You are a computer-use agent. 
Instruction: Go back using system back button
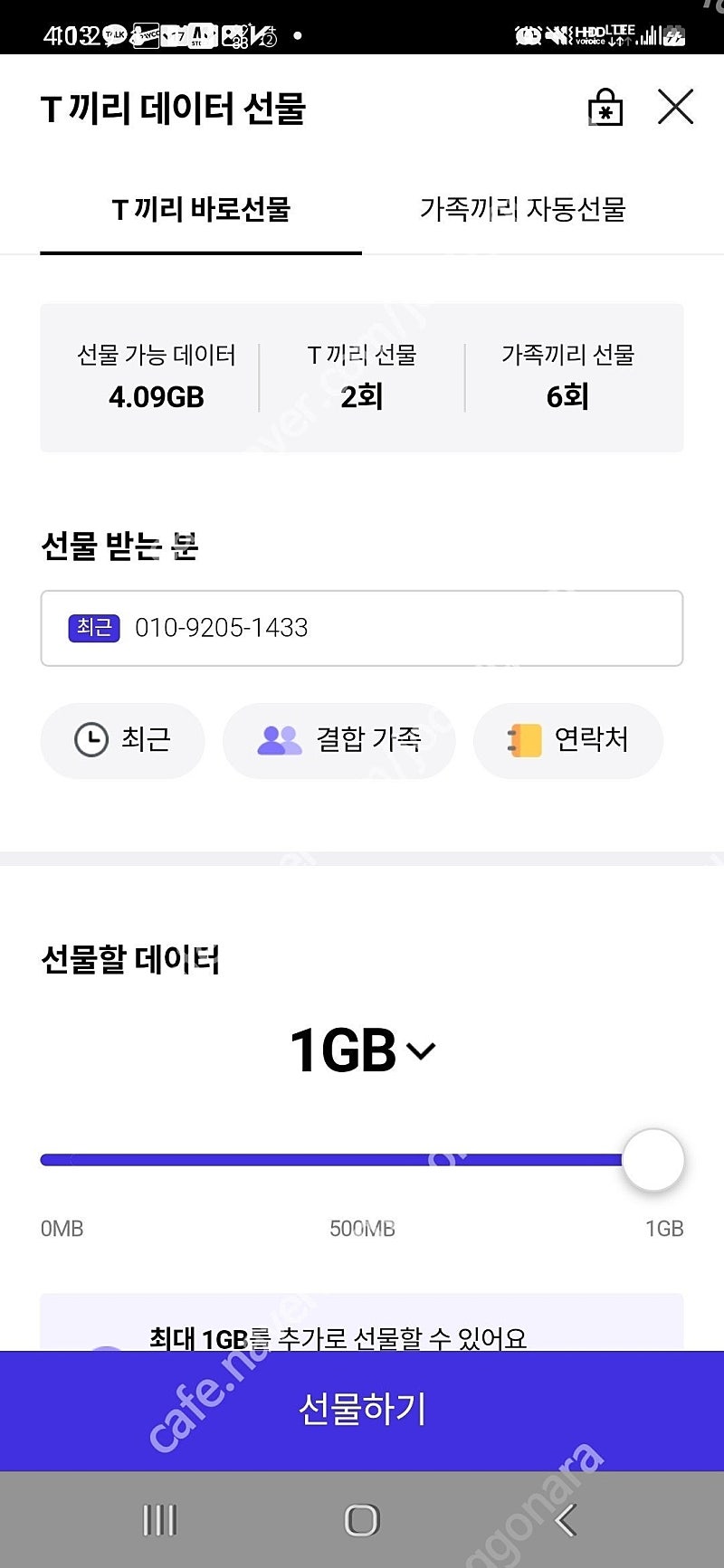click(x=565, y=1520)
